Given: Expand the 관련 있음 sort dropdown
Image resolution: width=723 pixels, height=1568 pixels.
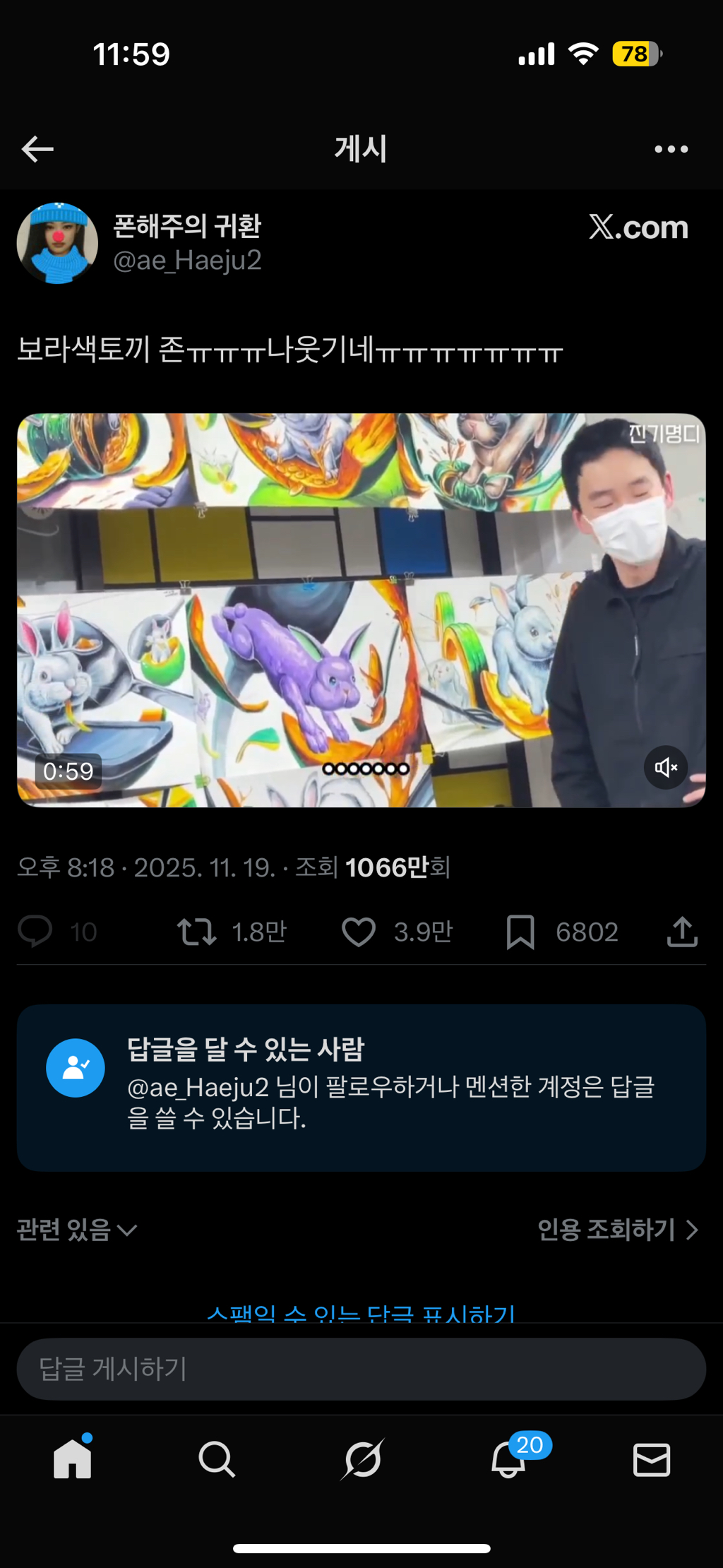Looking at the screenshot, I should pos(76,1230).
